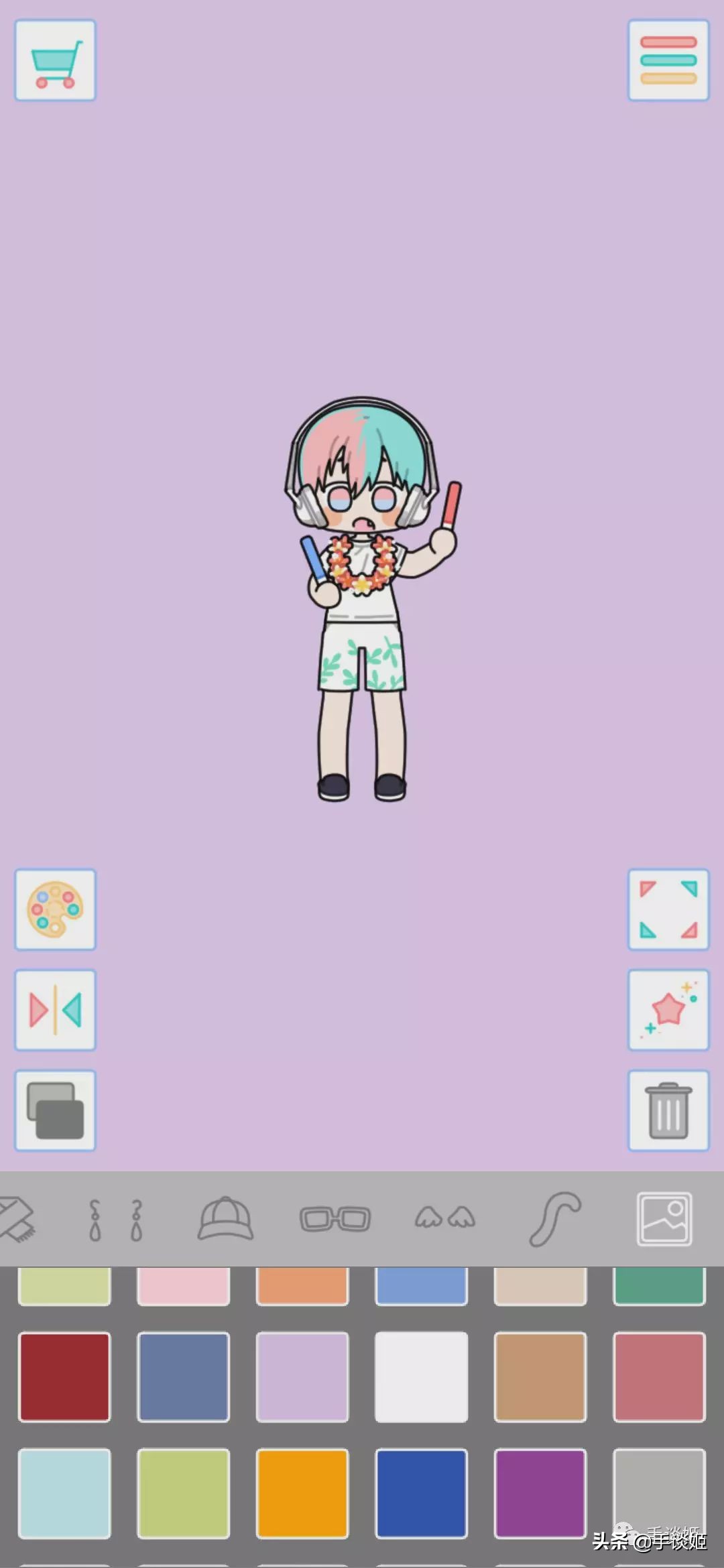This screenshot has height=1568, width=724.
Task: Open the color palette tool
Action: [x=56, y=909]
